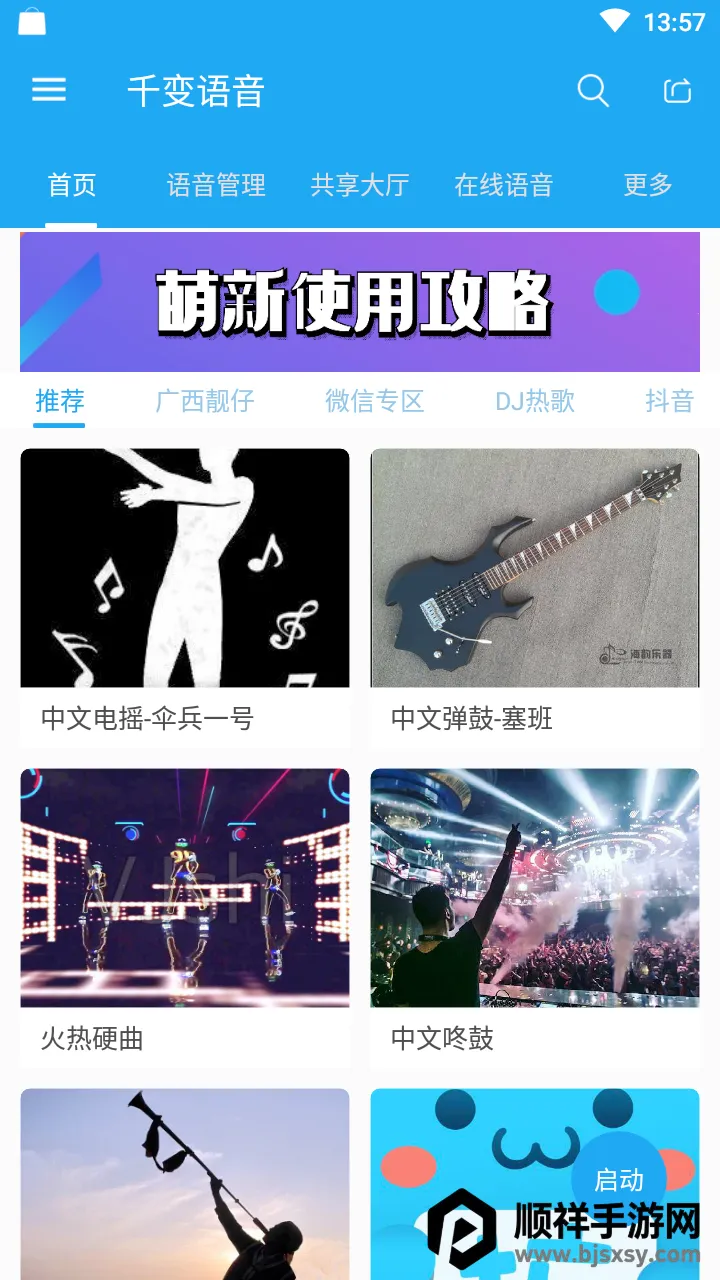The width and height of the screenshot is (720, 1280).
Task: Open the 在线语音 tab
Action: click(504, 185)
